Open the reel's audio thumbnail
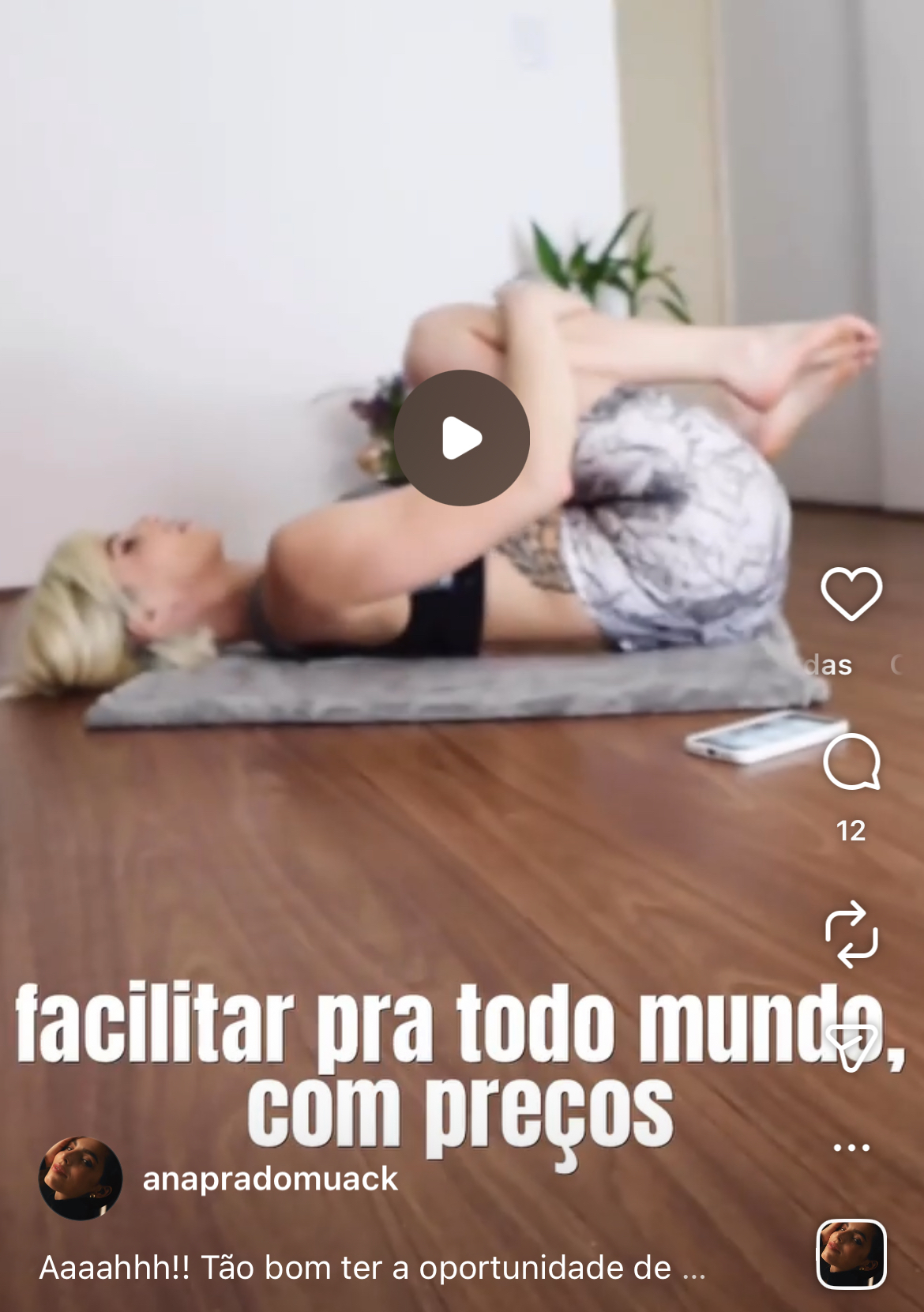The height and width of the screenshot is (1312, 924). 851,1254
